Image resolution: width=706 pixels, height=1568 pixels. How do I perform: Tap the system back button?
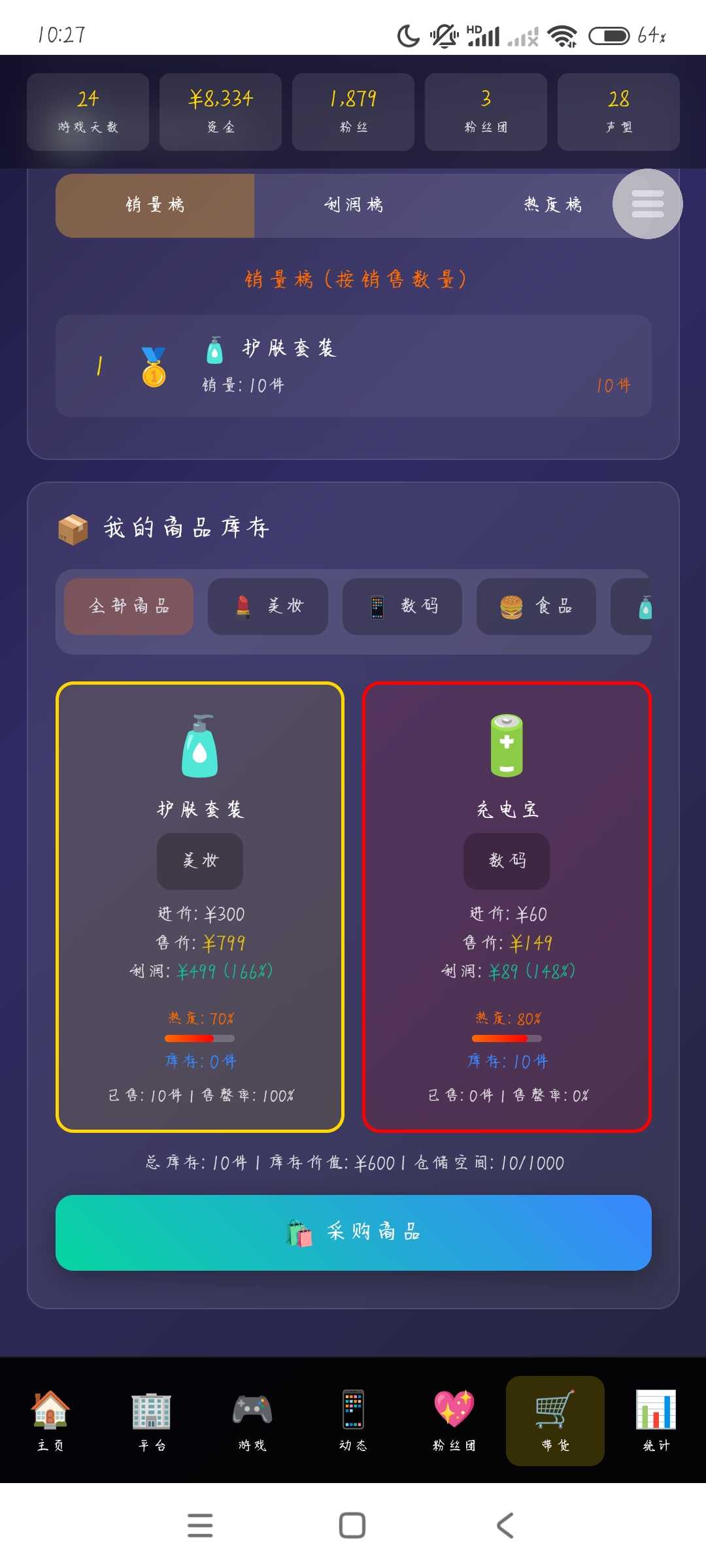pos(505,1526)
